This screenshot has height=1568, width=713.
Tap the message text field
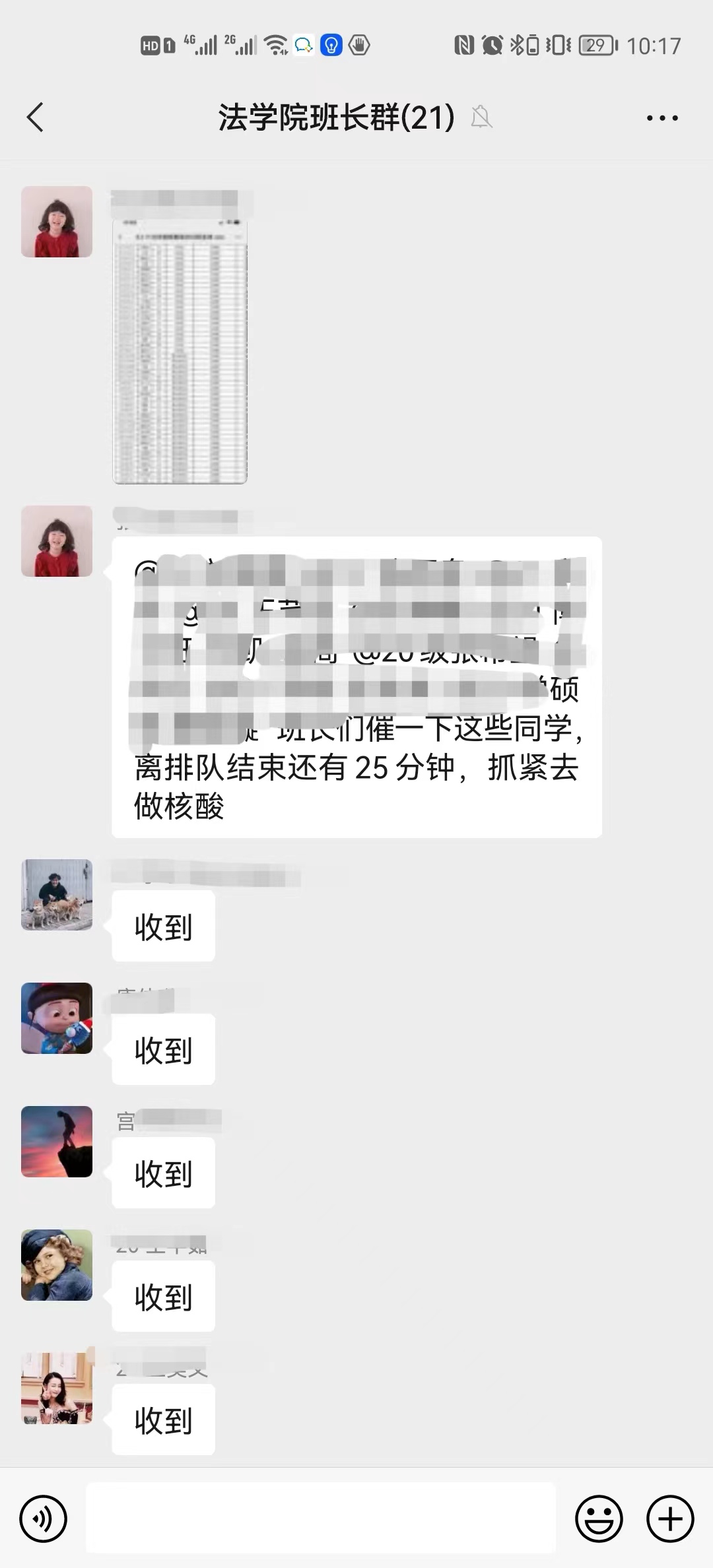[321, 1518]
